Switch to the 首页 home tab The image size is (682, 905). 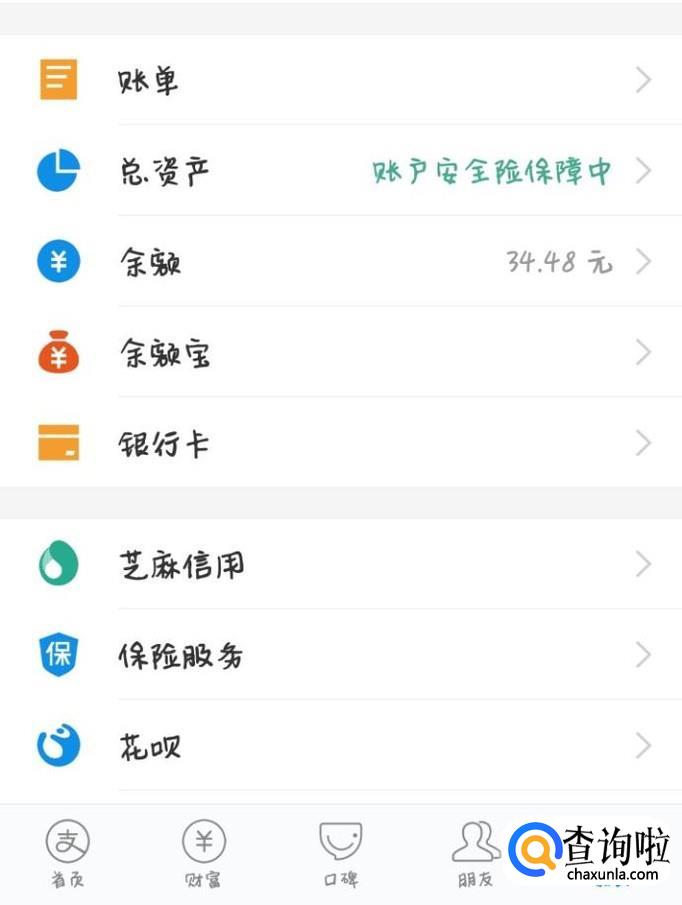click(67, 854)
